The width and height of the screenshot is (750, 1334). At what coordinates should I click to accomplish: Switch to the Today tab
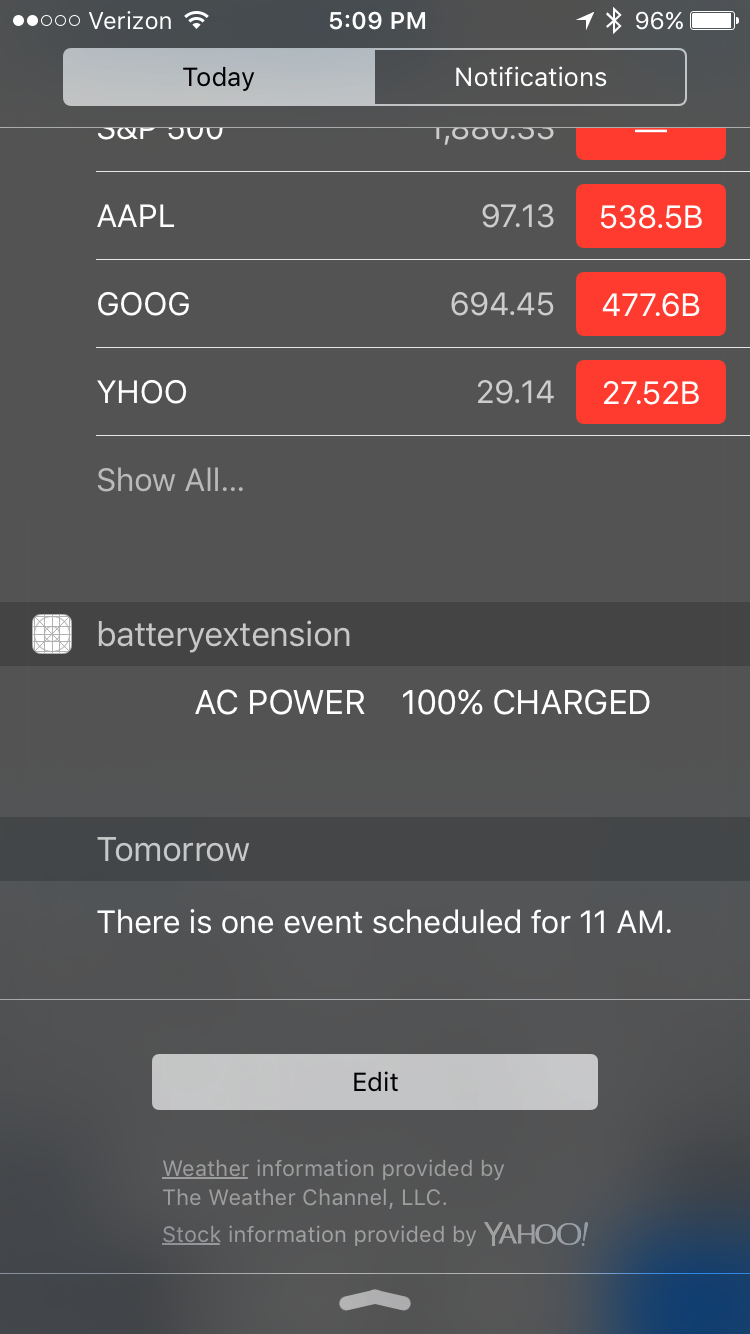(x=219, y=77)
